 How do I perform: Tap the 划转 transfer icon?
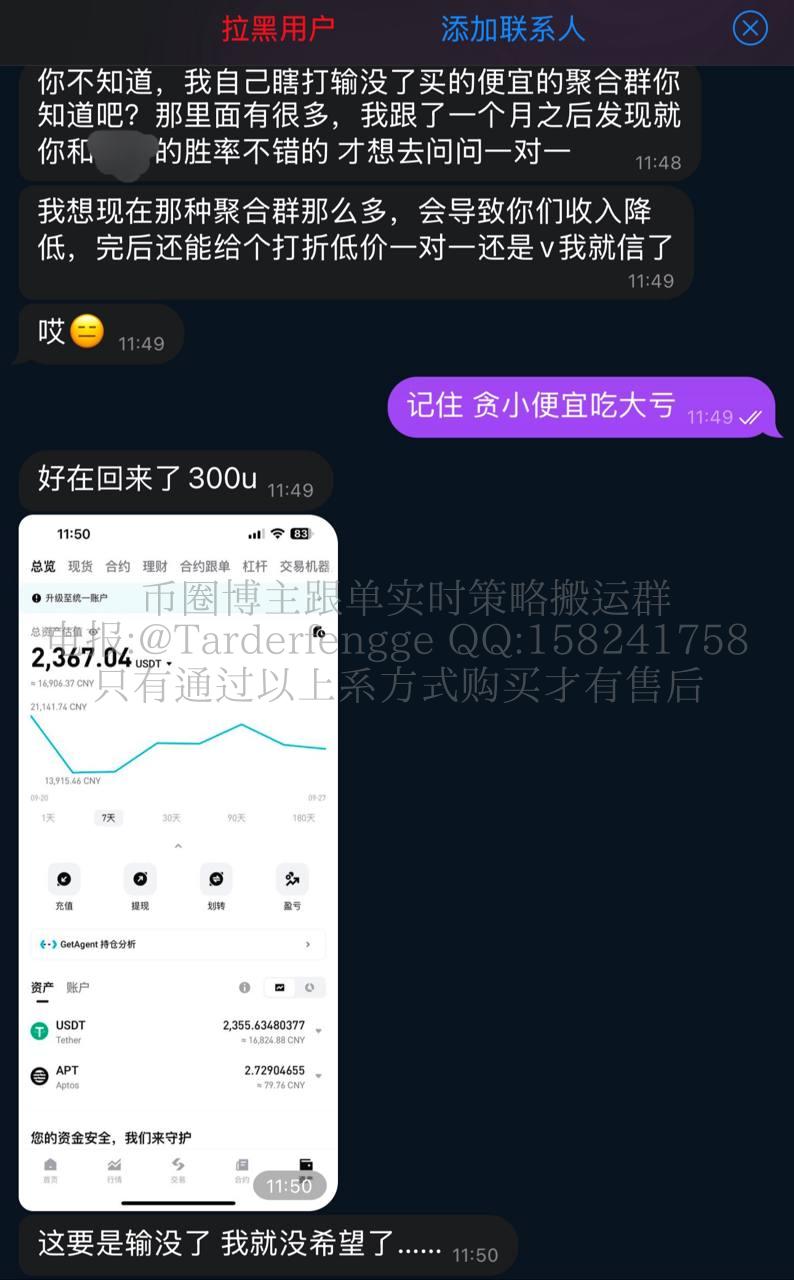coord(216,880)
